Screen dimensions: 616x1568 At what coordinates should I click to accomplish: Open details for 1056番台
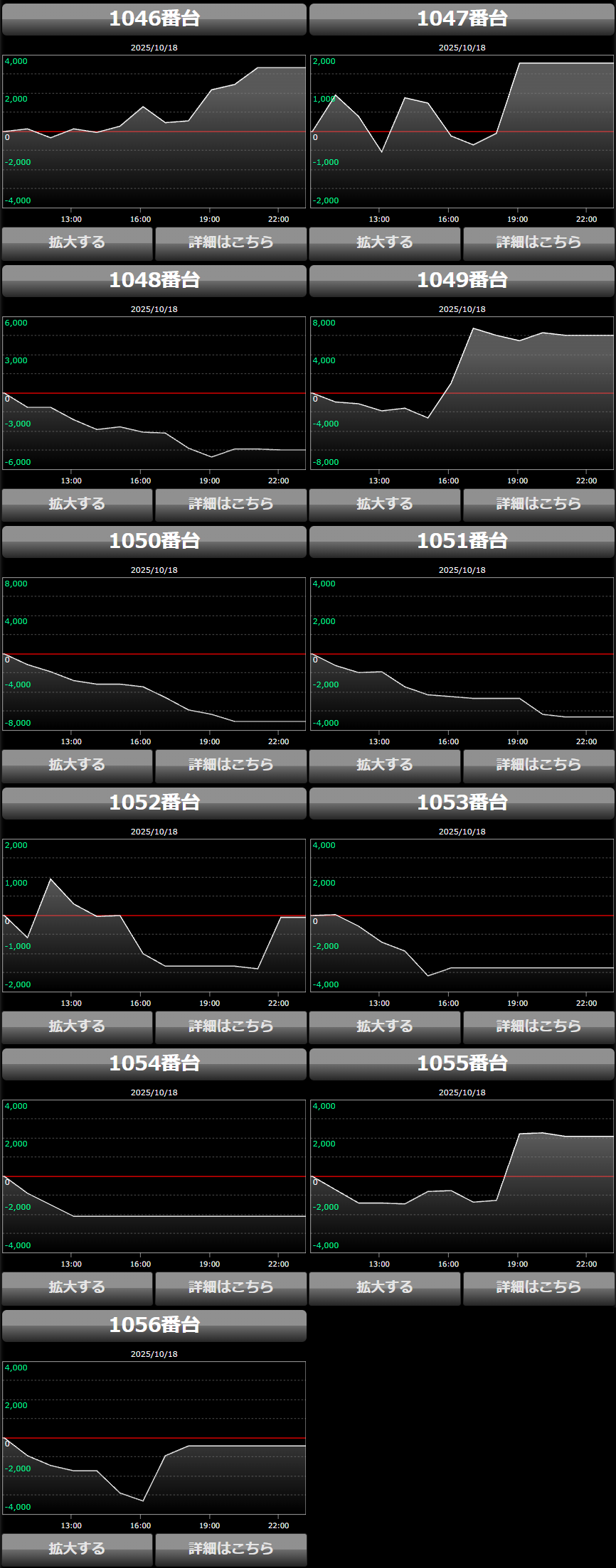(230, 1550)
